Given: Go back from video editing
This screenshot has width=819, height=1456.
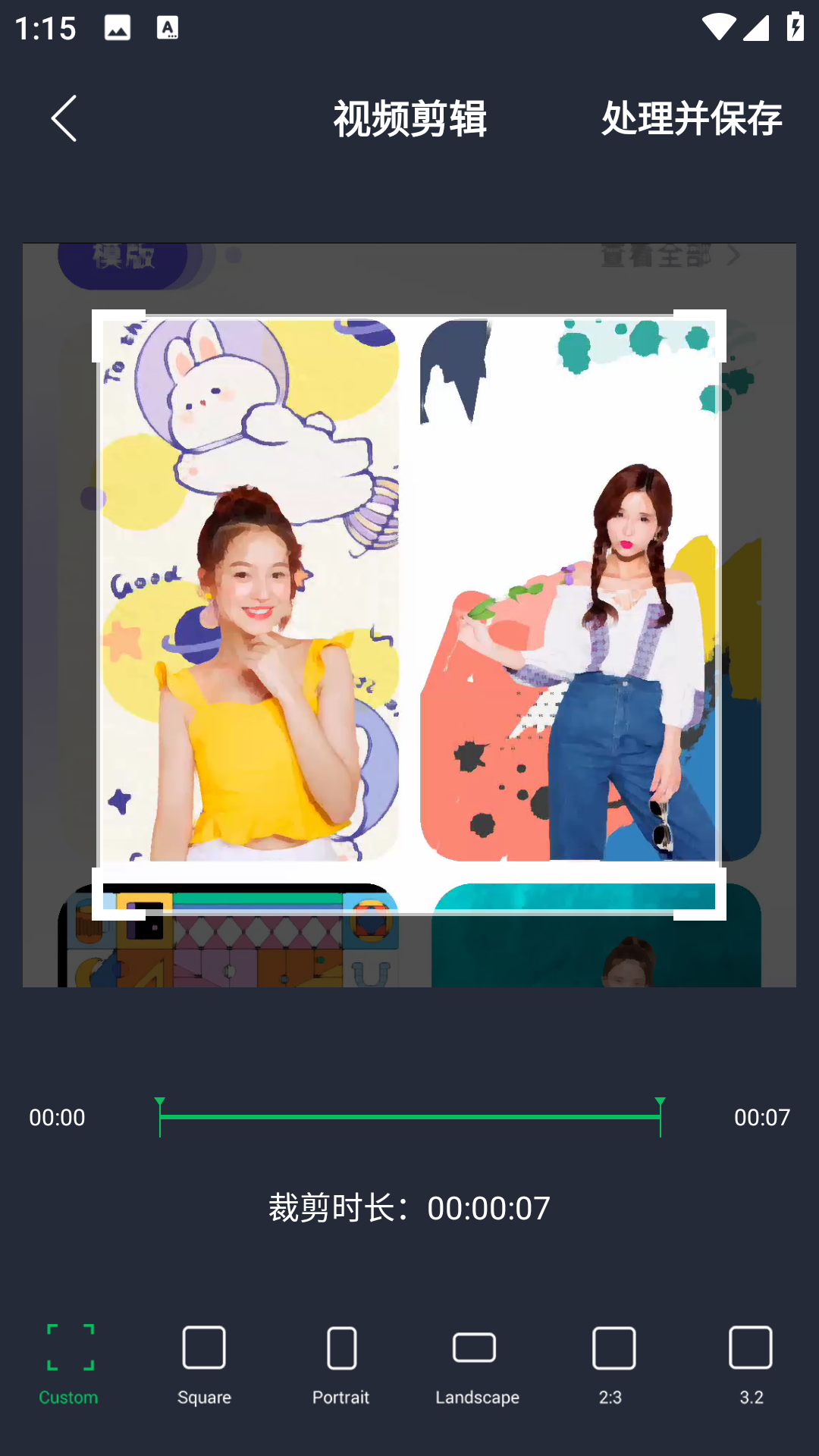Looking at the screenshot, I should coord(64,118).
